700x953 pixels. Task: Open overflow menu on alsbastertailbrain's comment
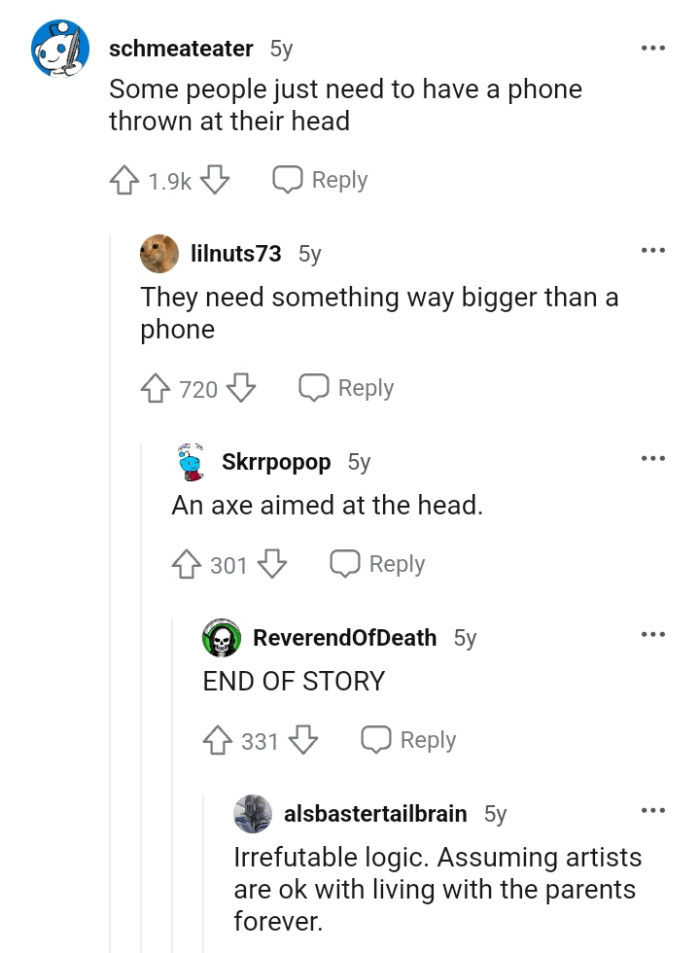[652, 810]
